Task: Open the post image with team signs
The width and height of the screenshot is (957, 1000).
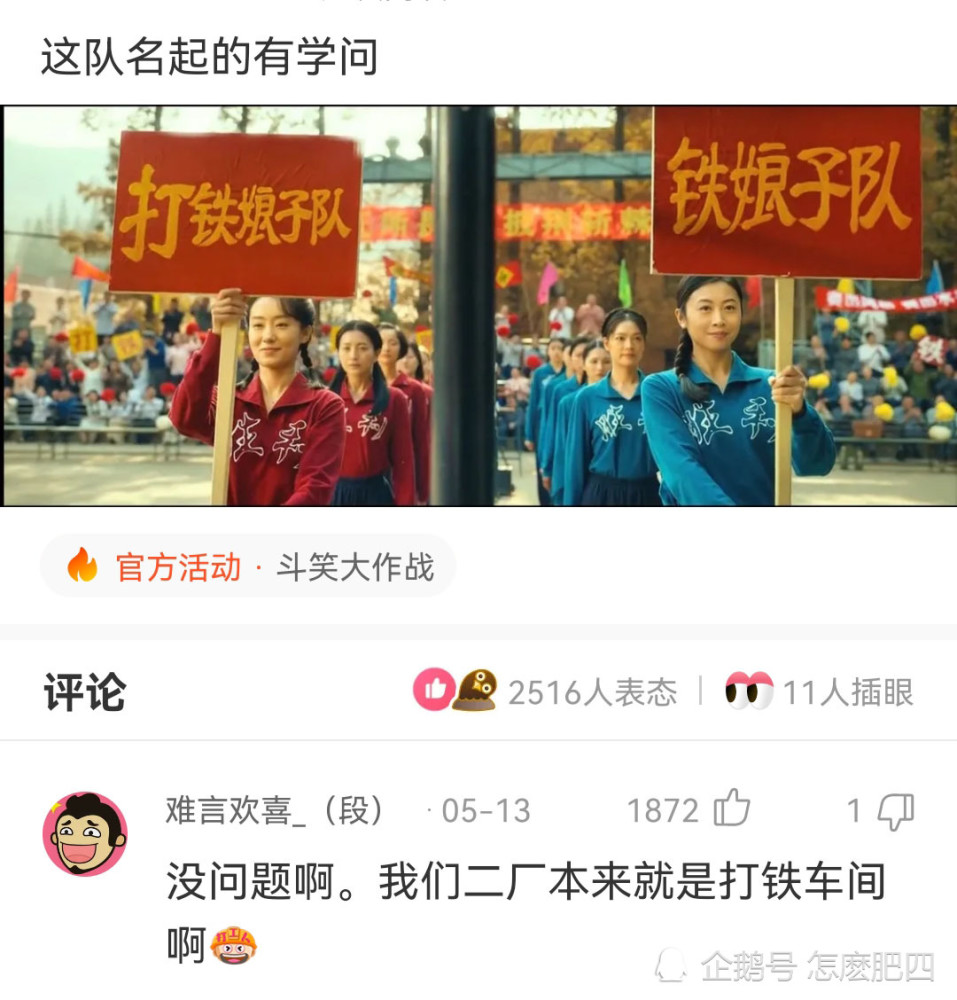Action: pyautogui.click(x=478, y=306)
